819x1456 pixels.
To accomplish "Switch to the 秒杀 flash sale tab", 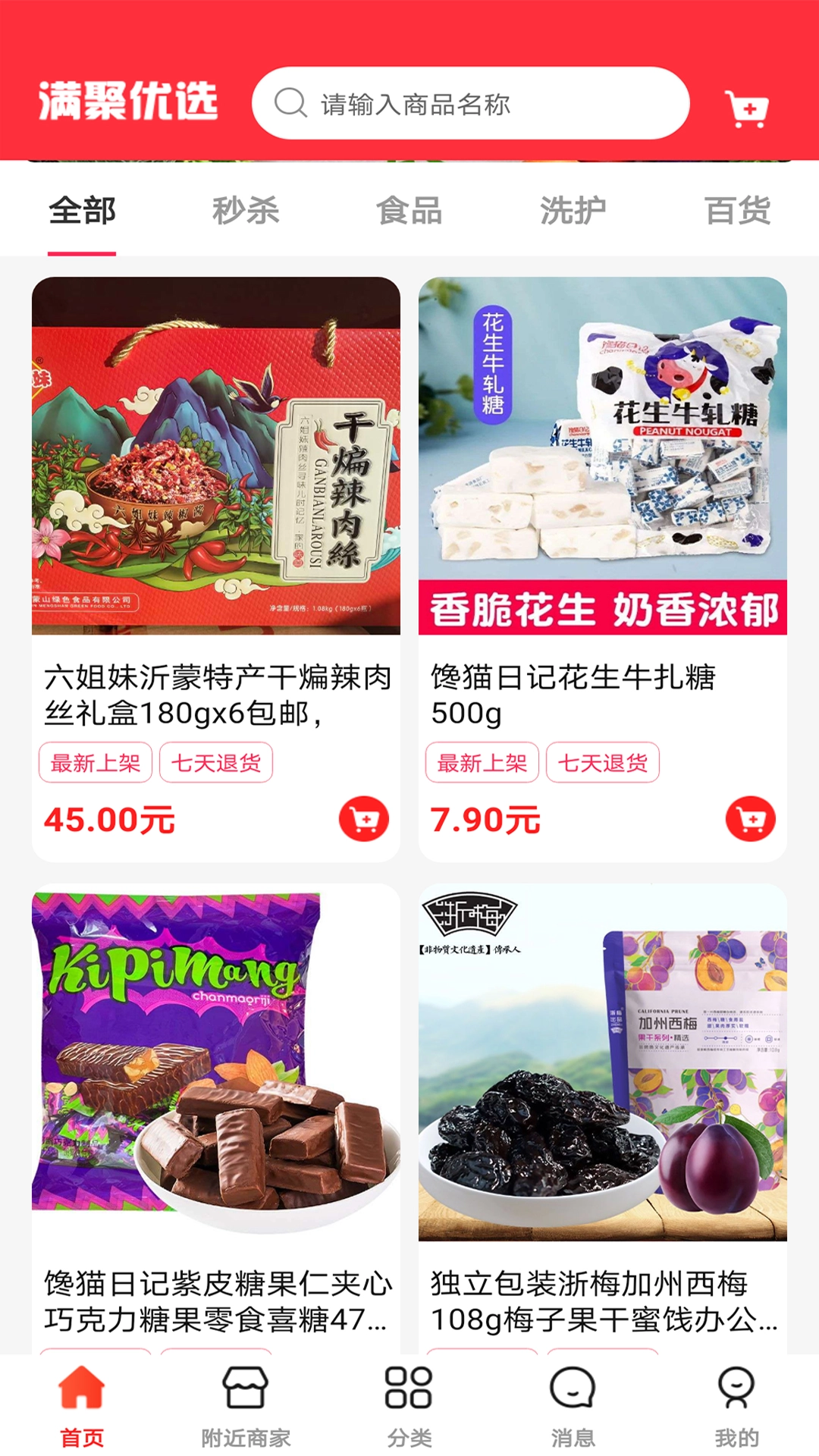I will [246, 211].
